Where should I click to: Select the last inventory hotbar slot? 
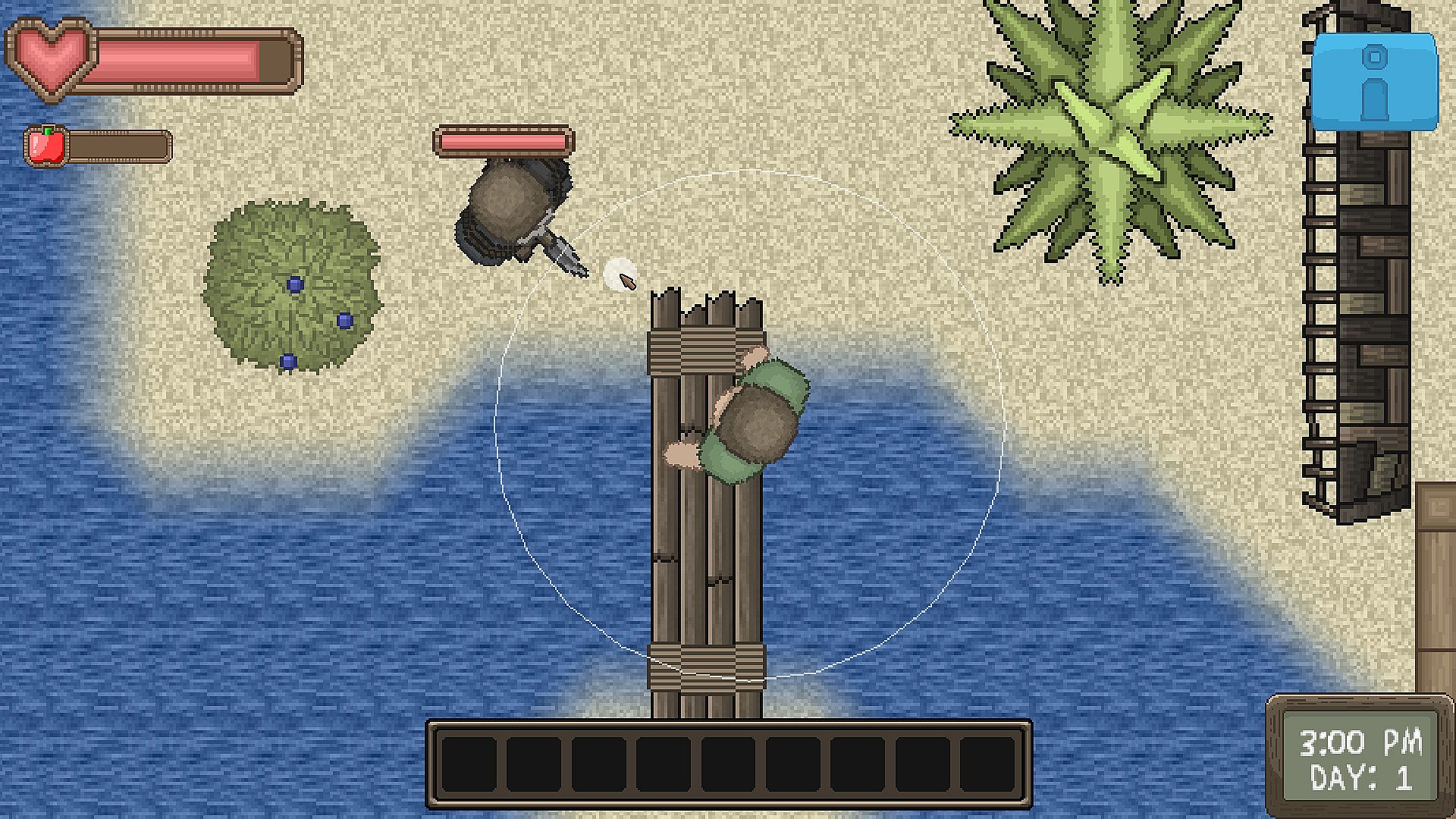(988, 764)
